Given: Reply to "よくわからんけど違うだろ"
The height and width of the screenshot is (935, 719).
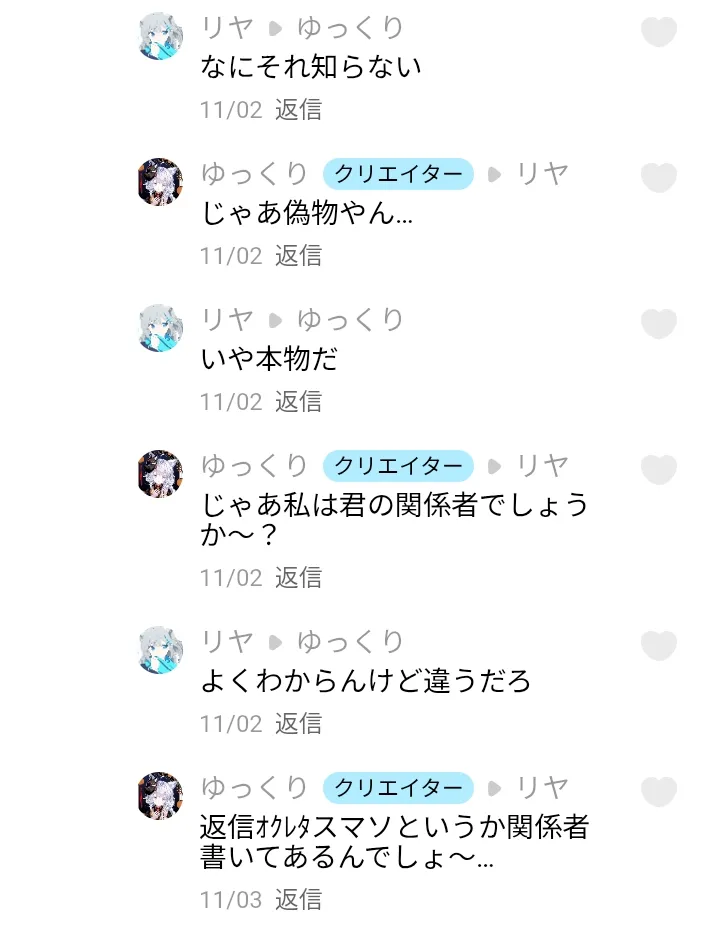Looking at the screenshot, I should click(x=298, y=724).
